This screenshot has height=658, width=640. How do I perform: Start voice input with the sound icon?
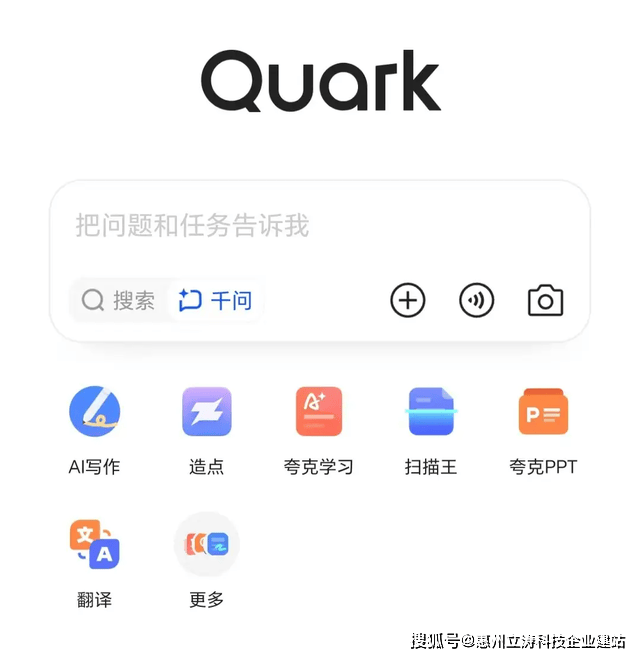tap(476, 300)
